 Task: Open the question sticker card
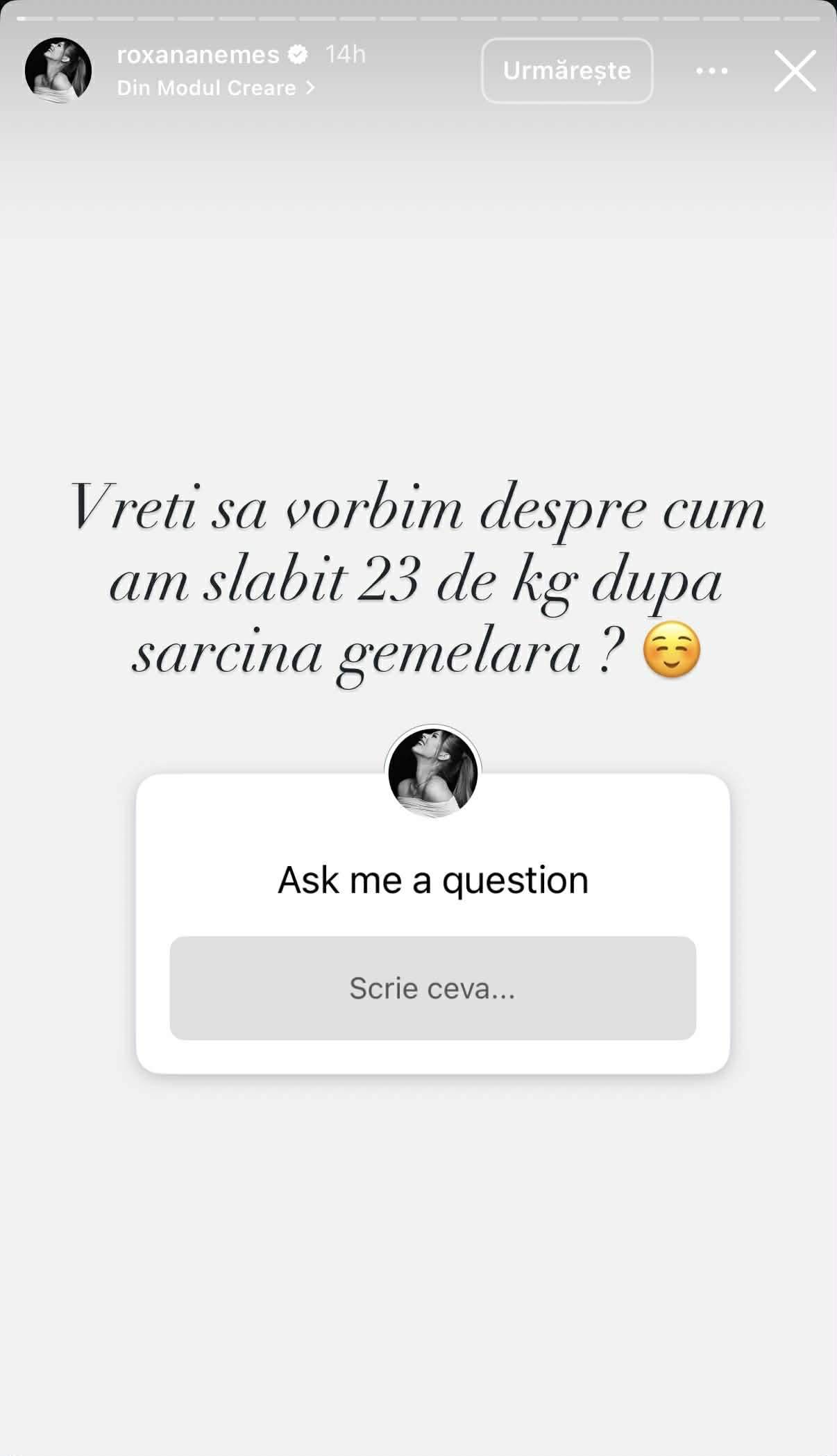coord(434,923)
